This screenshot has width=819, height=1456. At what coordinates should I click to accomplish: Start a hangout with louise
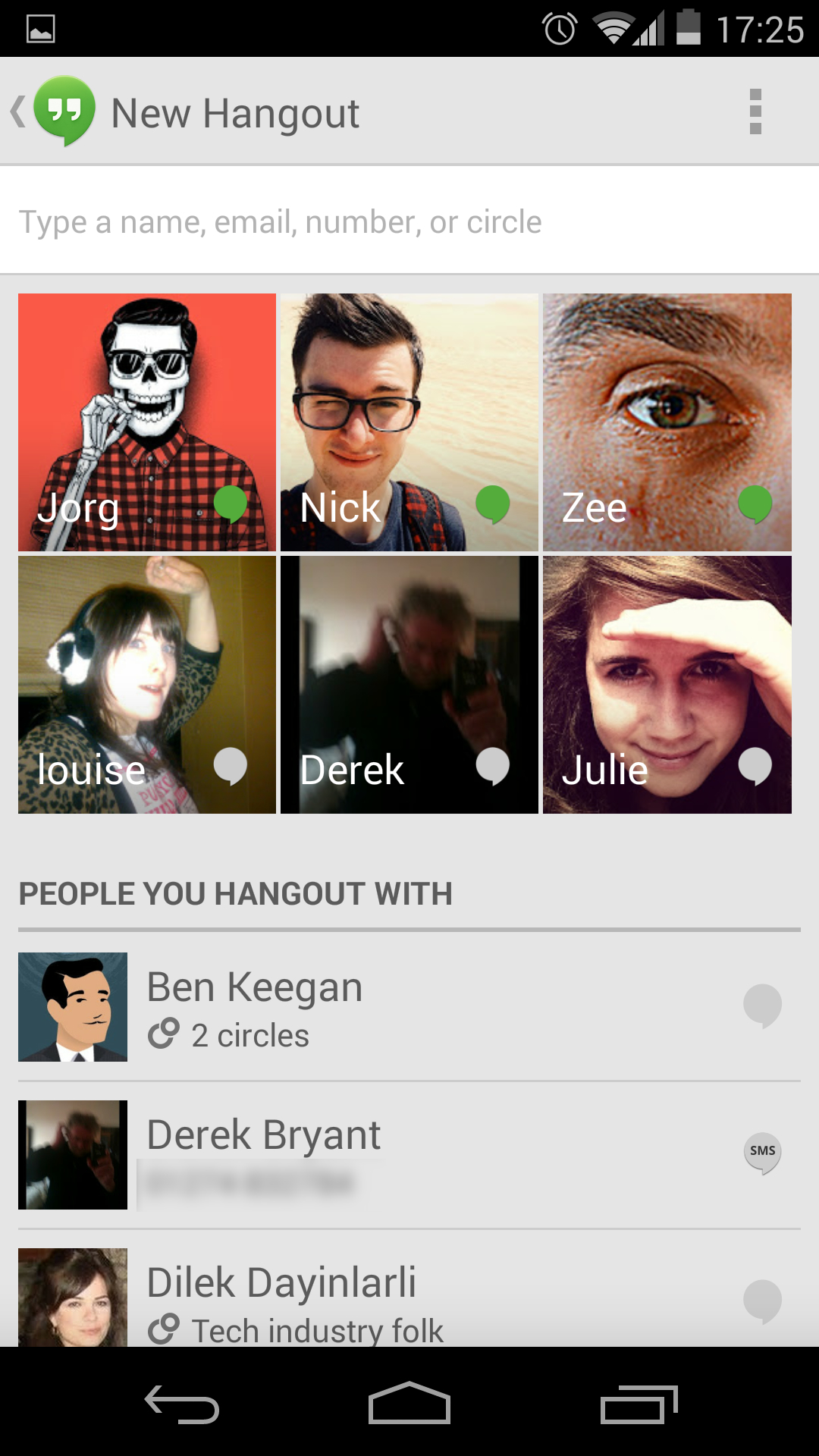pyautogui.click(x=147, y=685)
